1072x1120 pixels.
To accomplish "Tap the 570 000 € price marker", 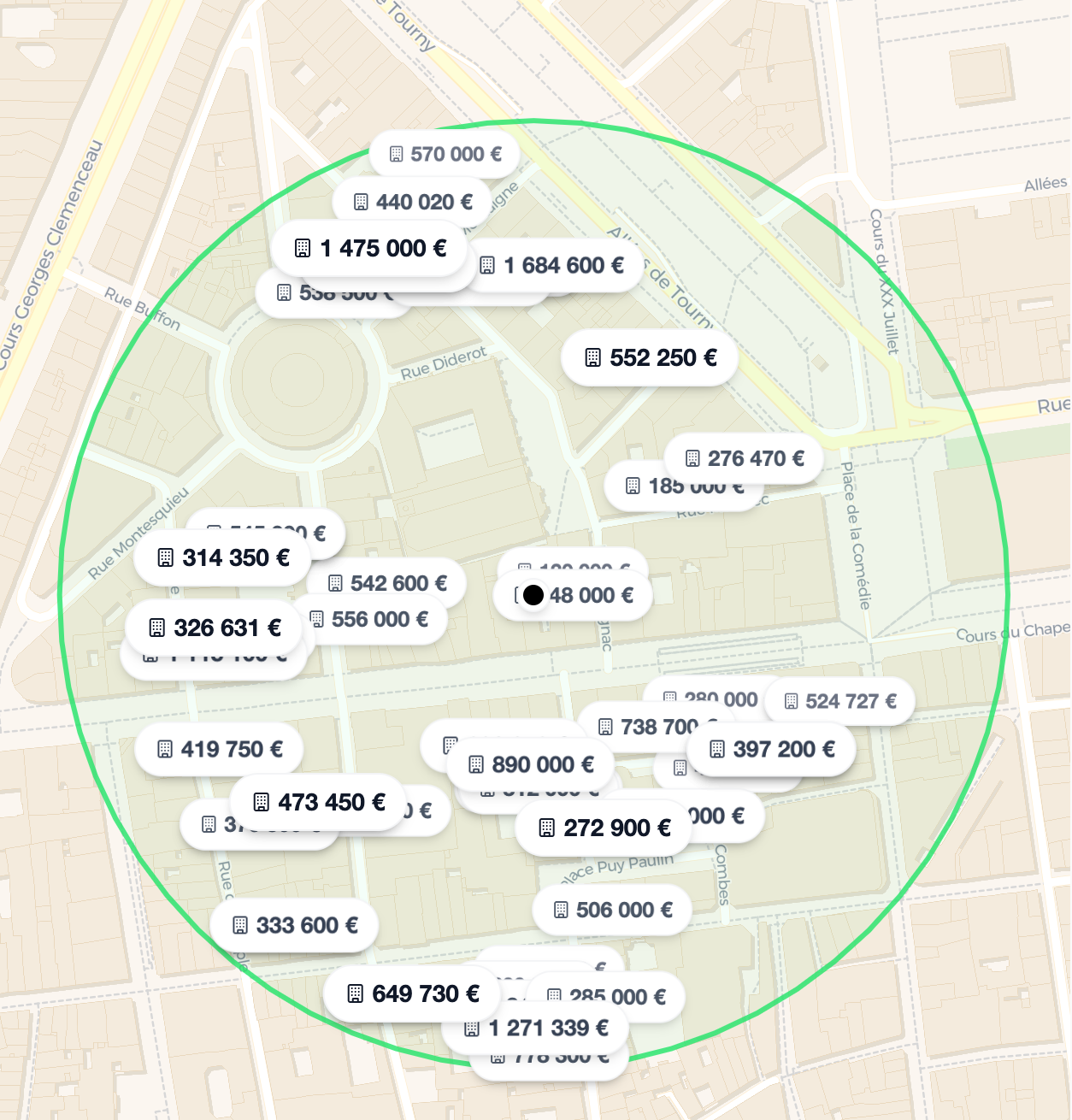I will [x=445, y=155].
